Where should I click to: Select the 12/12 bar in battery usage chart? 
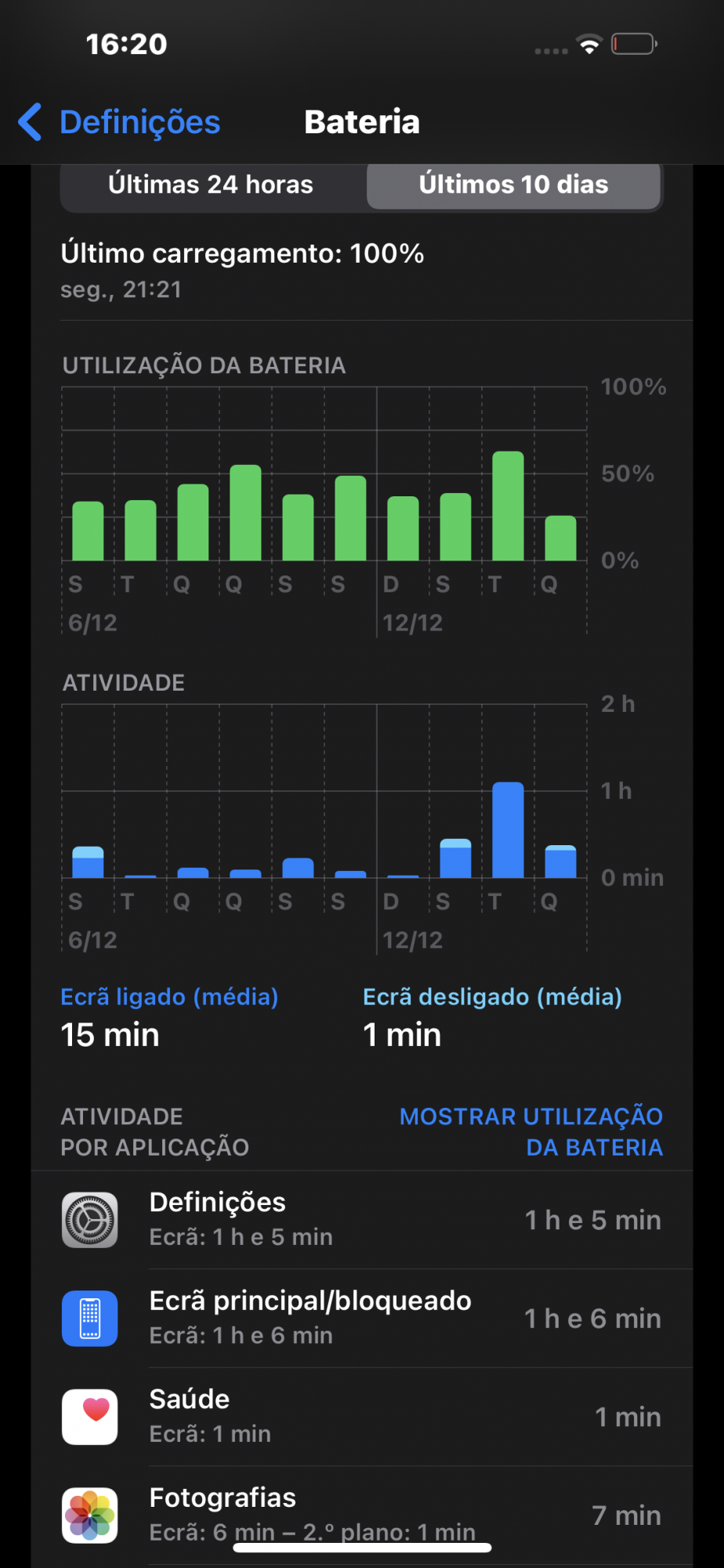pos(403,528)
